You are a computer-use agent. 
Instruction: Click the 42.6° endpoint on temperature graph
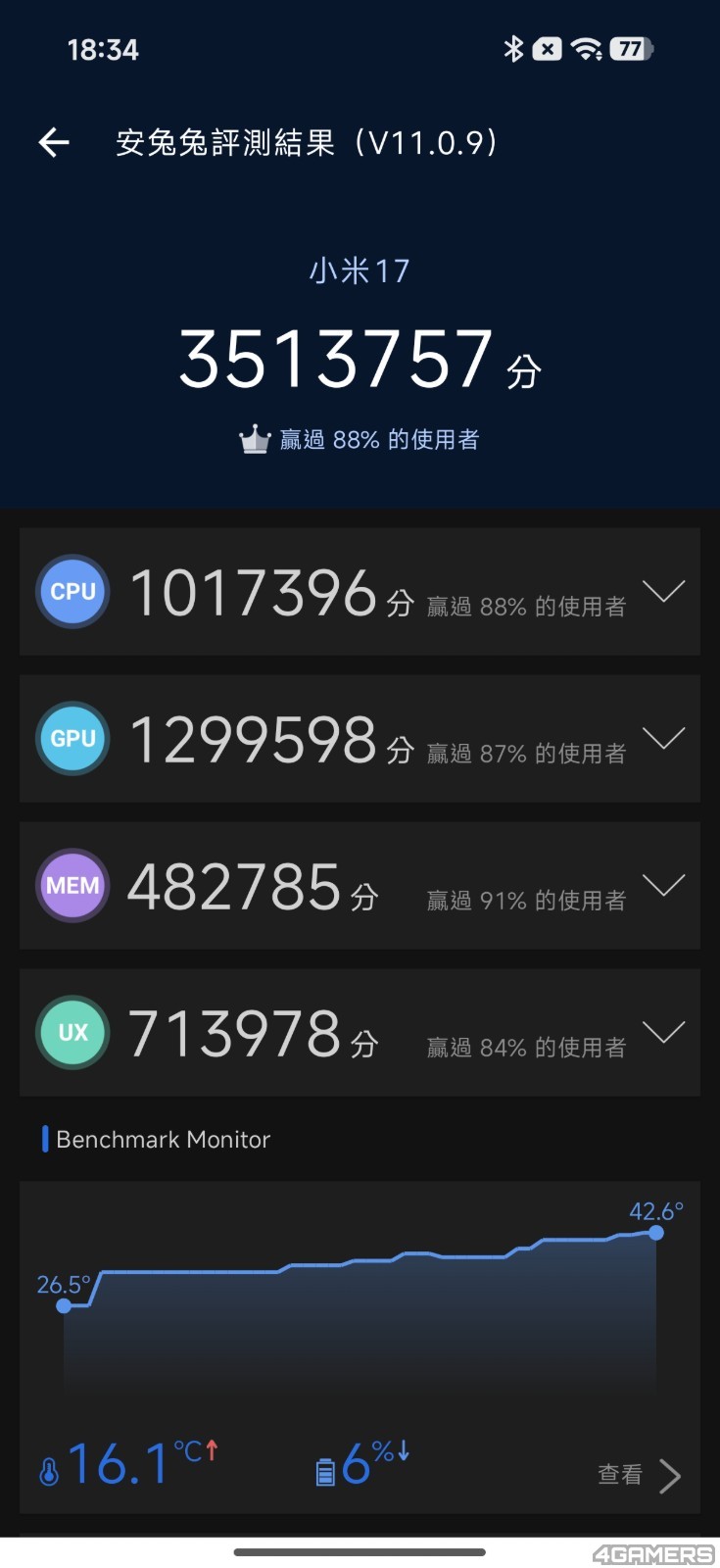coord(654,1233)
